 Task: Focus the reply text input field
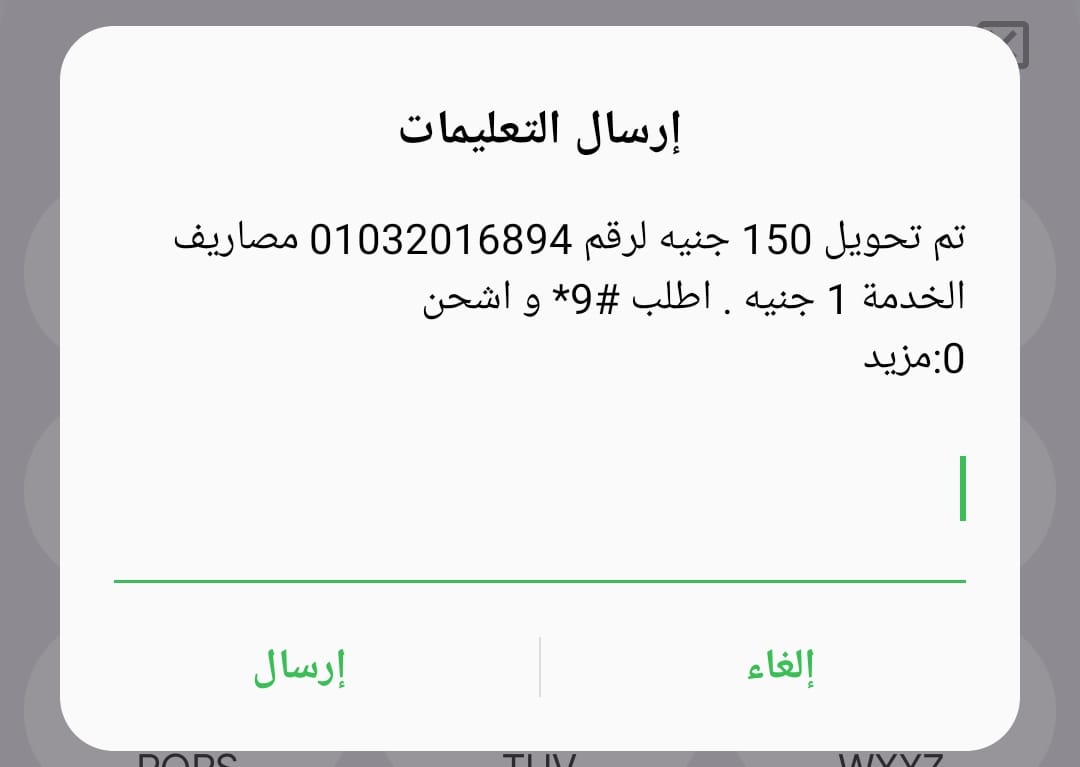[x=540, y=492]
